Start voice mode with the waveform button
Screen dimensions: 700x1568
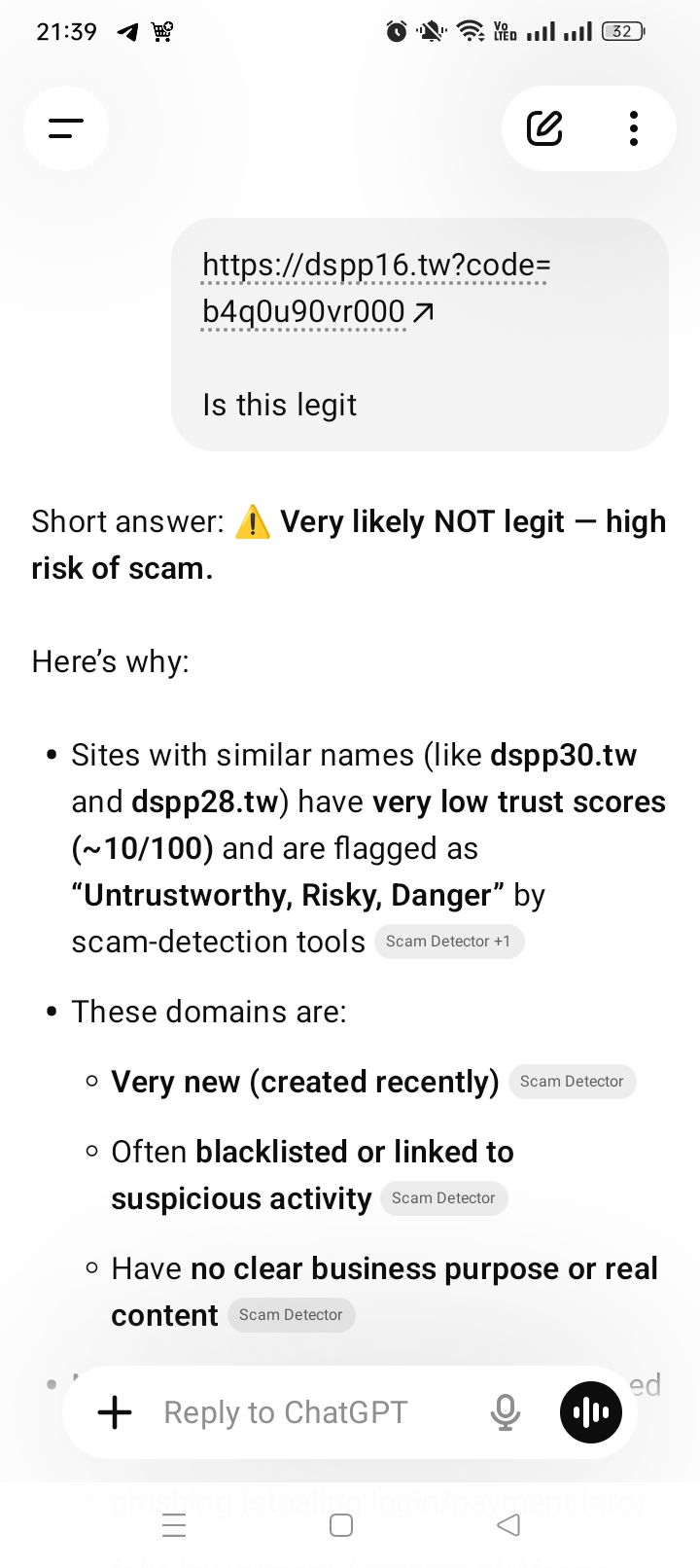click(x=590, y=1412)
